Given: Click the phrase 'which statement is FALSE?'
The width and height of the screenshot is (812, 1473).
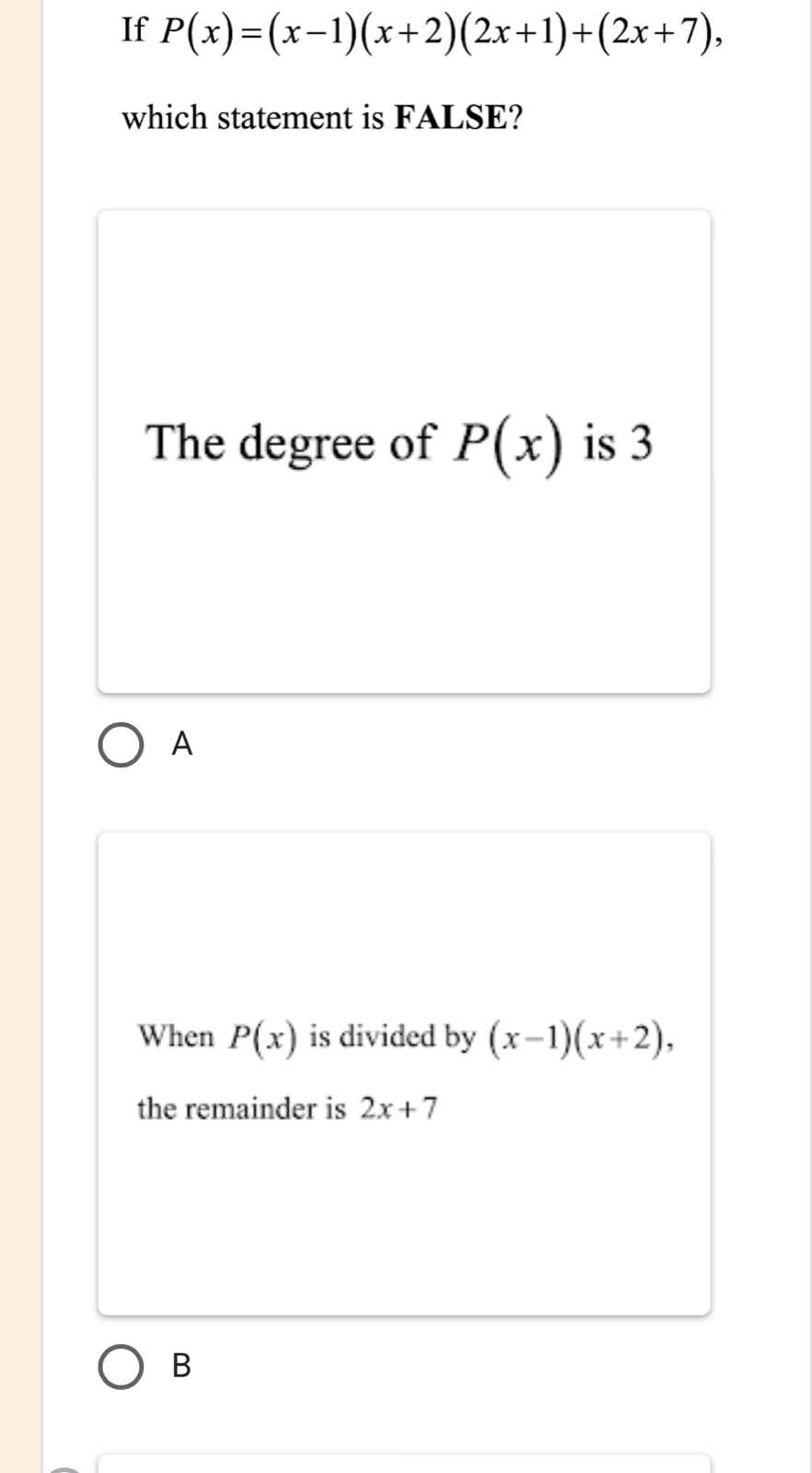Looking at the screenshot, I should click(x=320, y=117).
